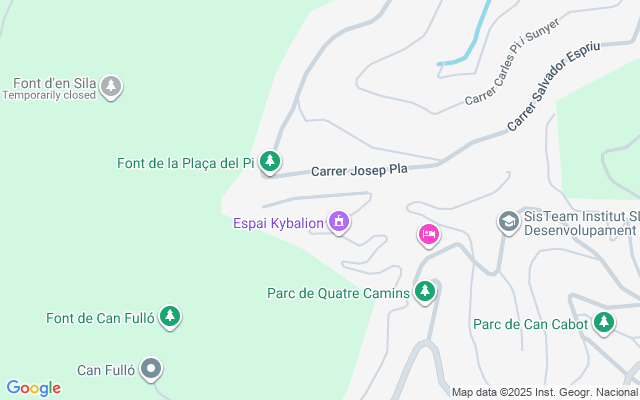Image resolution: width=640 pixels, height=400 pixels.
Task: Open the pink hotel marker
Action: point(428,235)
